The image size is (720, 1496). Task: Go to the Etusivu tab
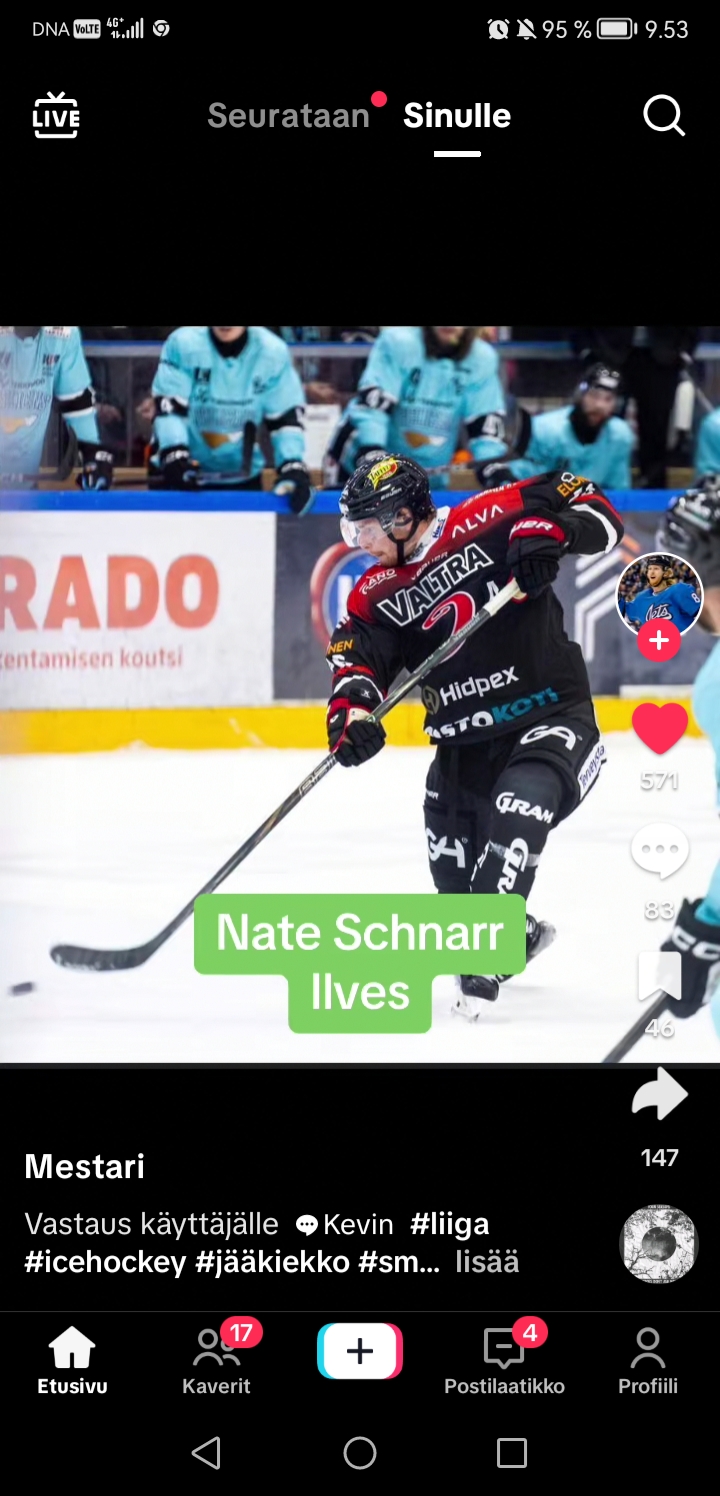coord(72,1360)
